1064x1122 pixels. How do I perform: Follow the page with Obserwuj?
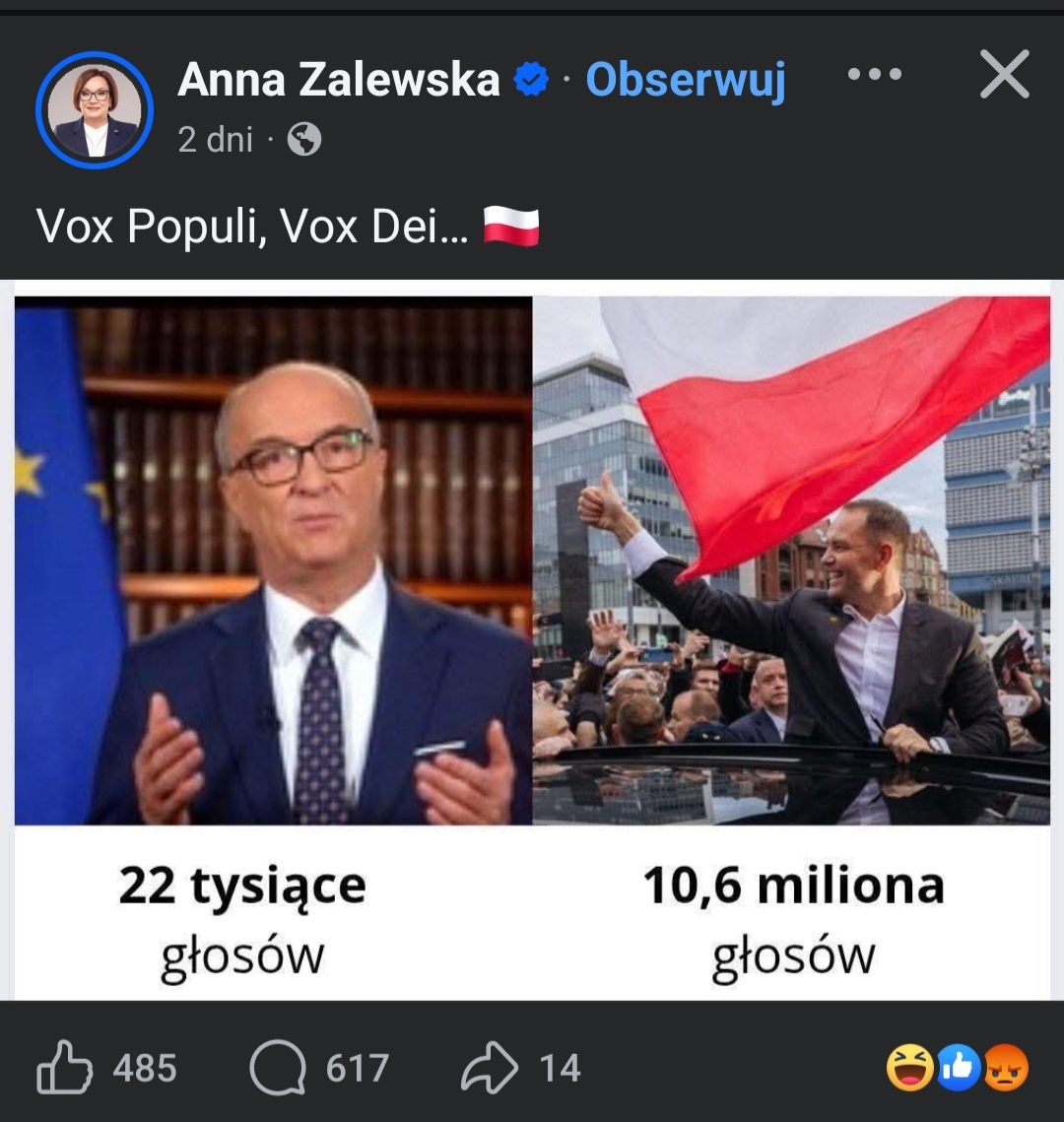pos(686,79)
